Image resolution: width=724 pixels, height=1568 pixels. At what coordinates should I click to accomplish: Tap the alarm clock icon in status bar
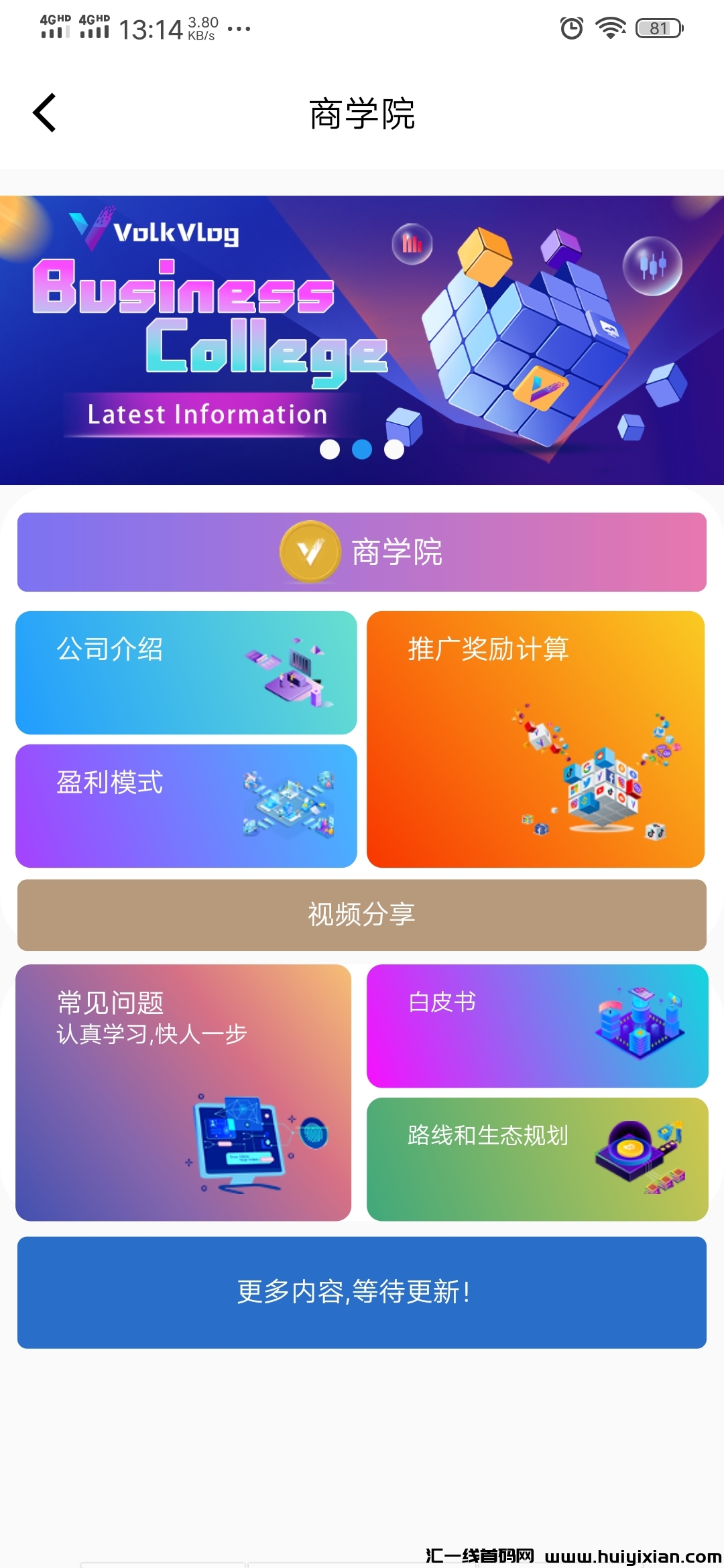coord(570,29)
